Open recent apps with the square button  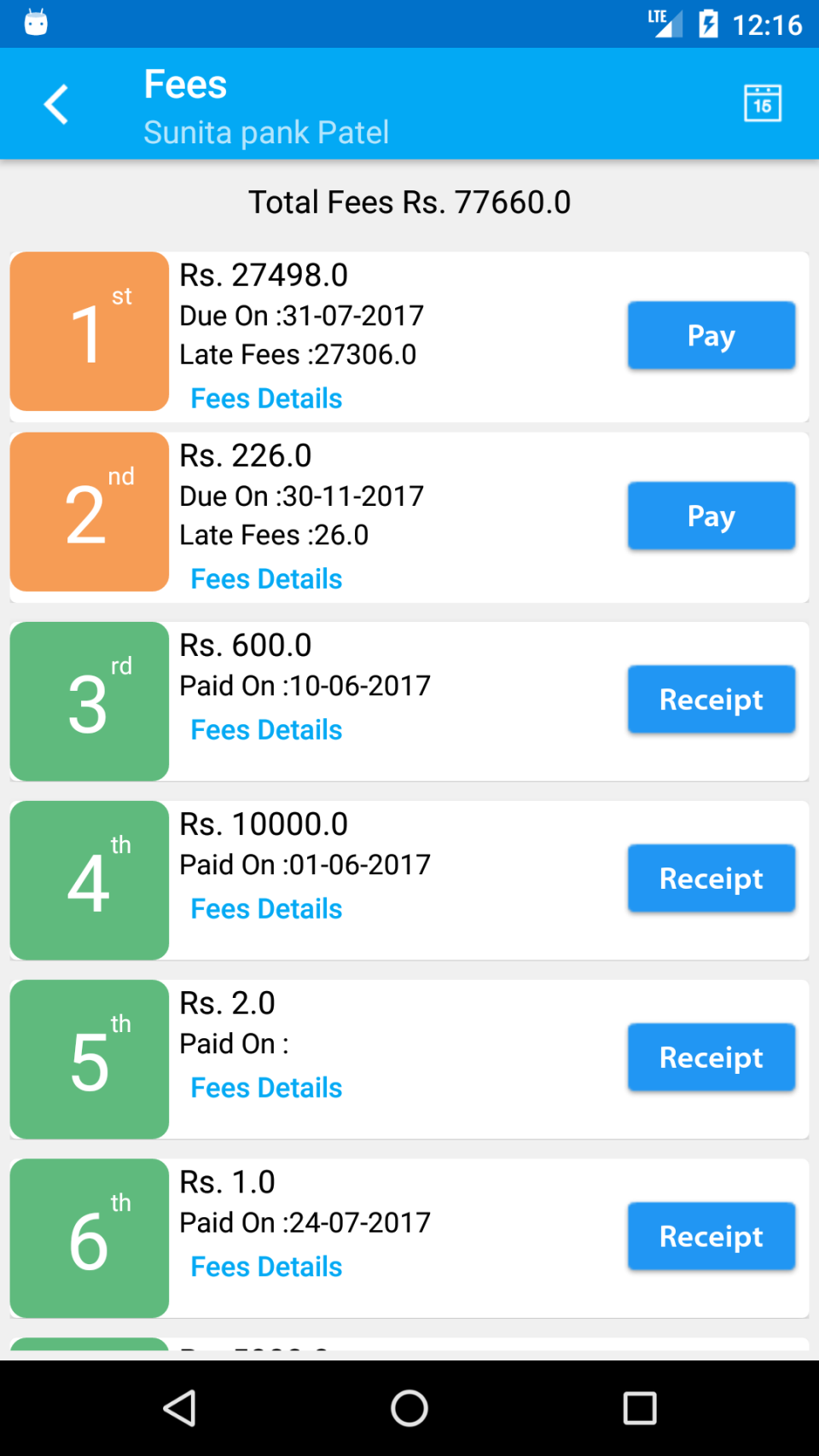(641, 1407)
